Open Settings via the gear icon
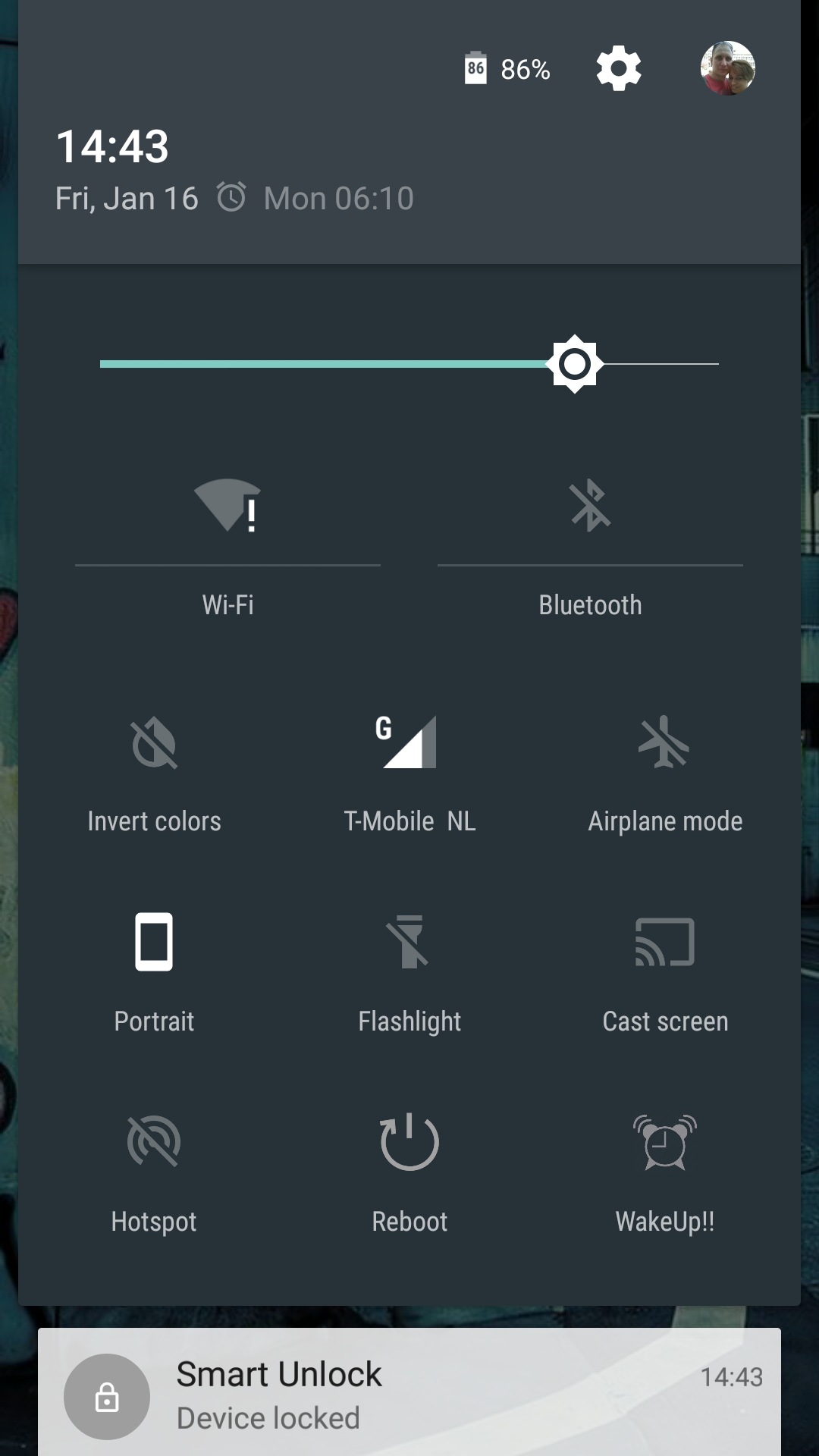Image resolution: width=819 pixels, height=1456 pixels. pos(617,68)
